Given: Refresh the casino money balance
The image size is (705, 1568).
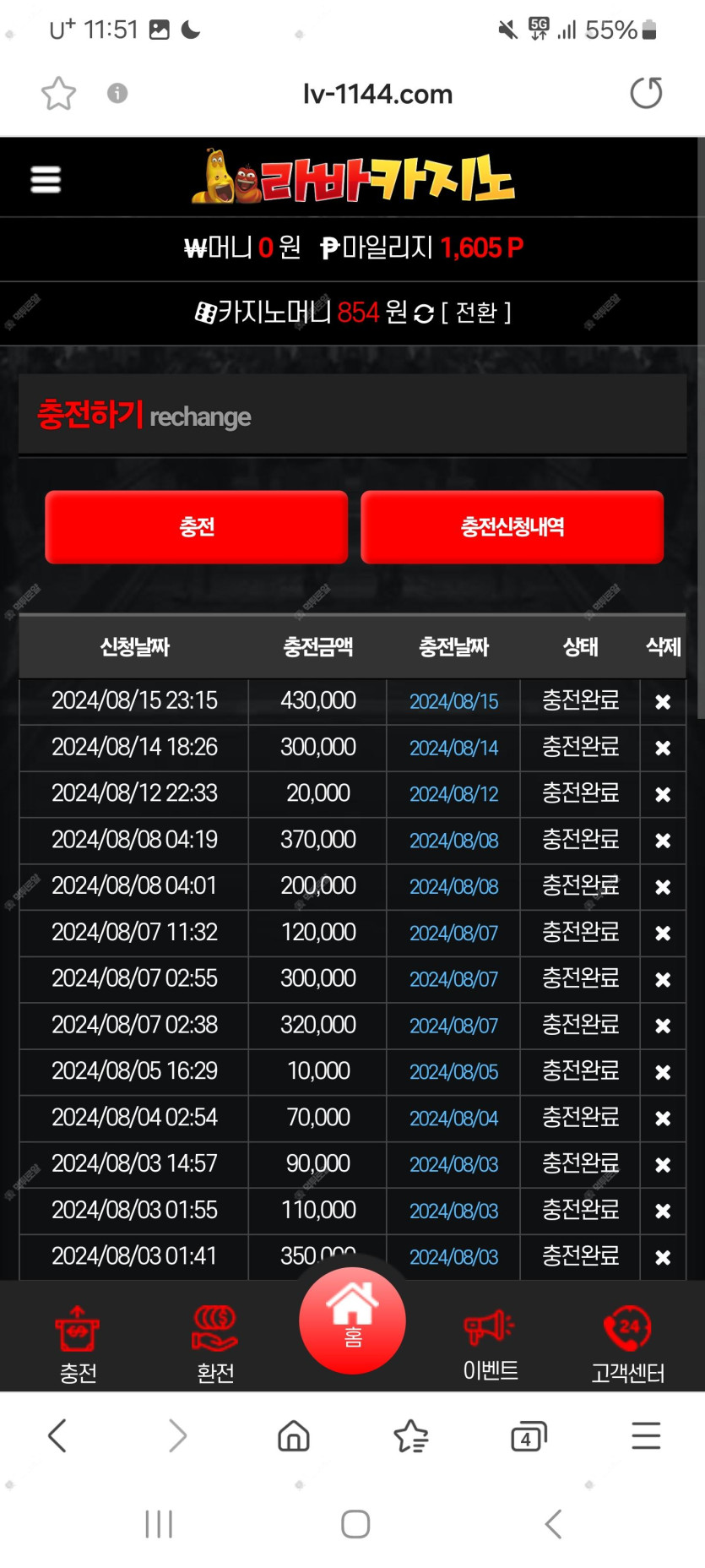Looking at the screenshot, I should (424, 313).
